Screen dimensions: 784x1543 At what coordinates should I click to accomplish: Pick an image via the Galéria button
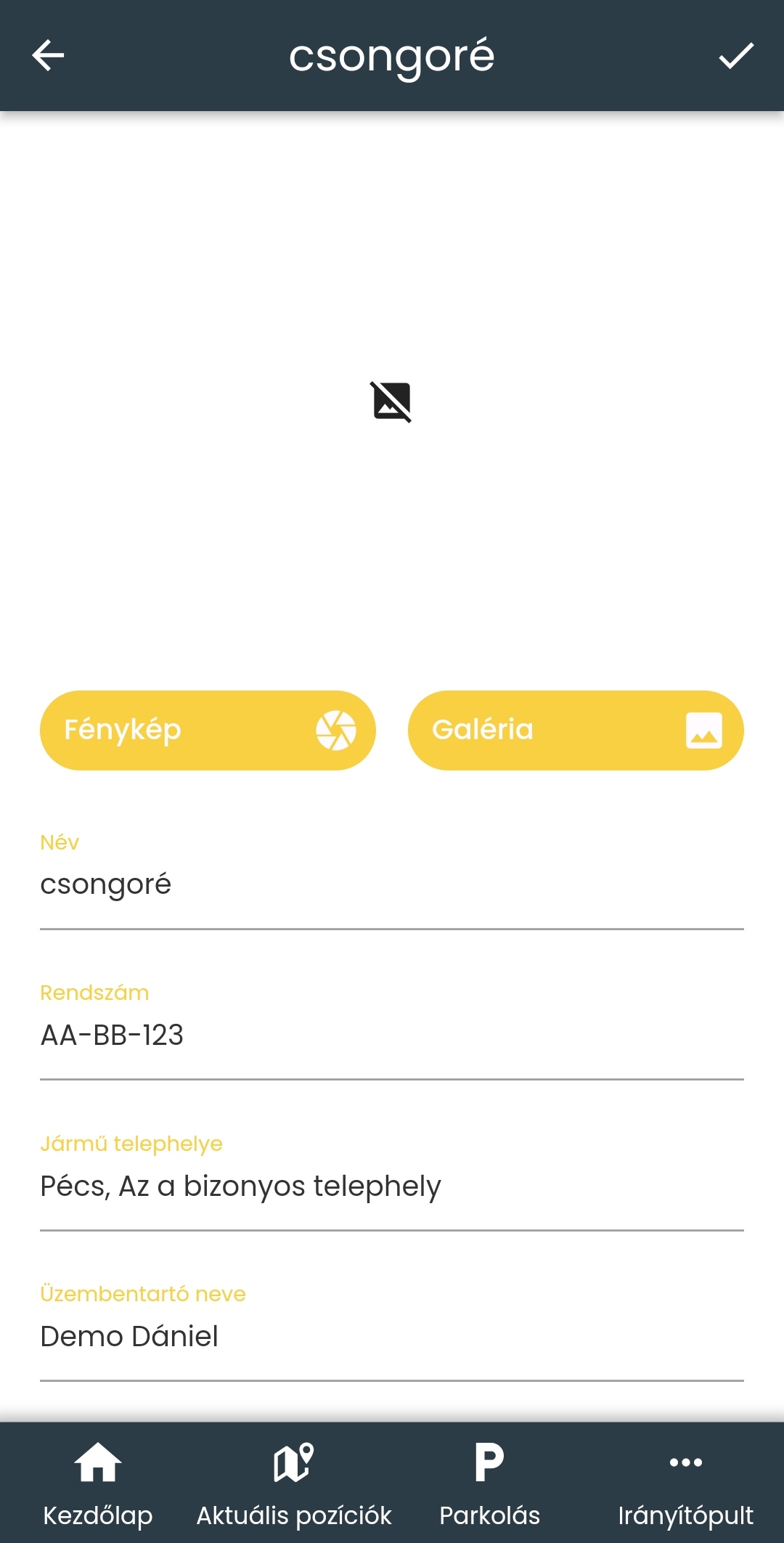[x=576, y=730]
